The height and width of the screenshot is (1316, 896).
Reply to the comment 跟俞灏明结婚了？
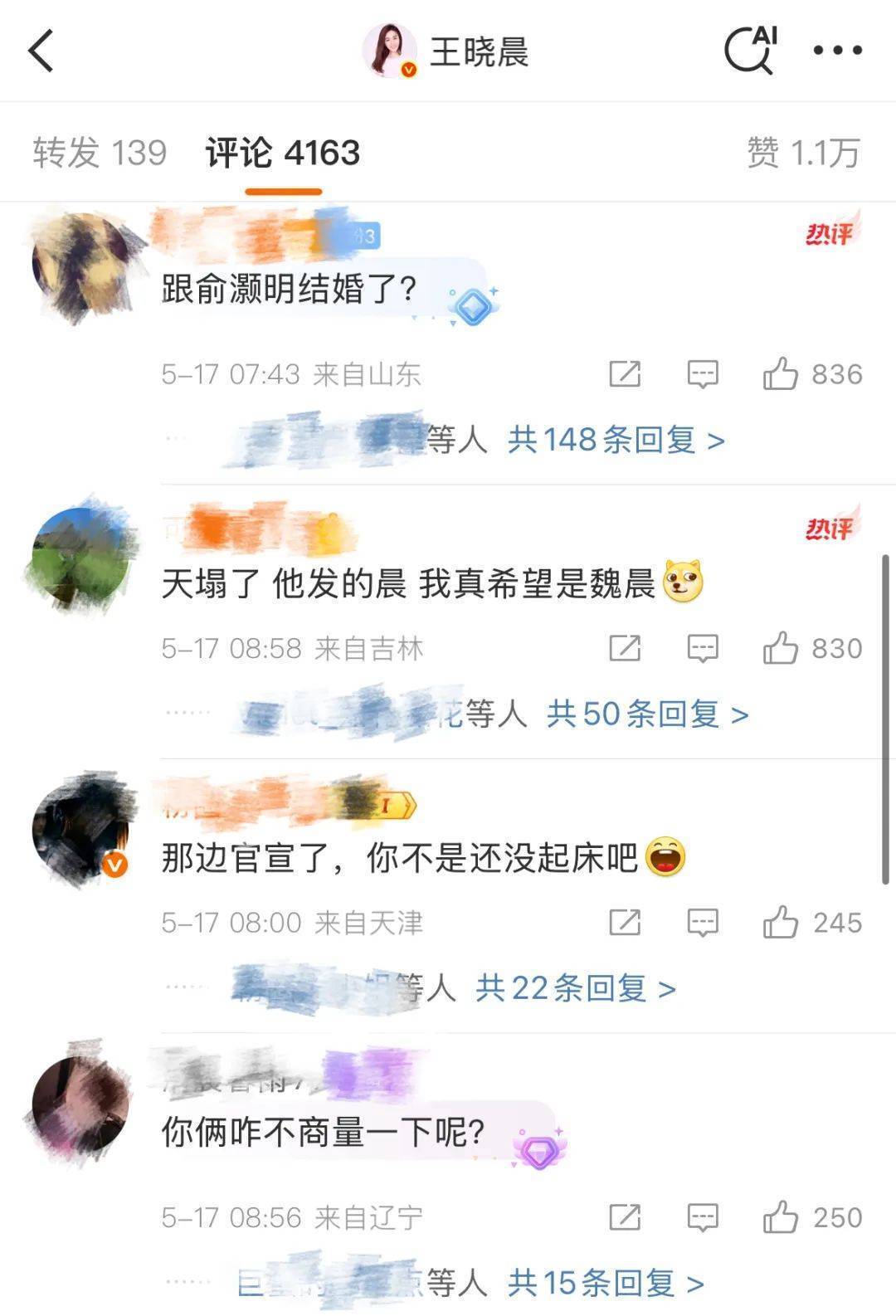702,374
